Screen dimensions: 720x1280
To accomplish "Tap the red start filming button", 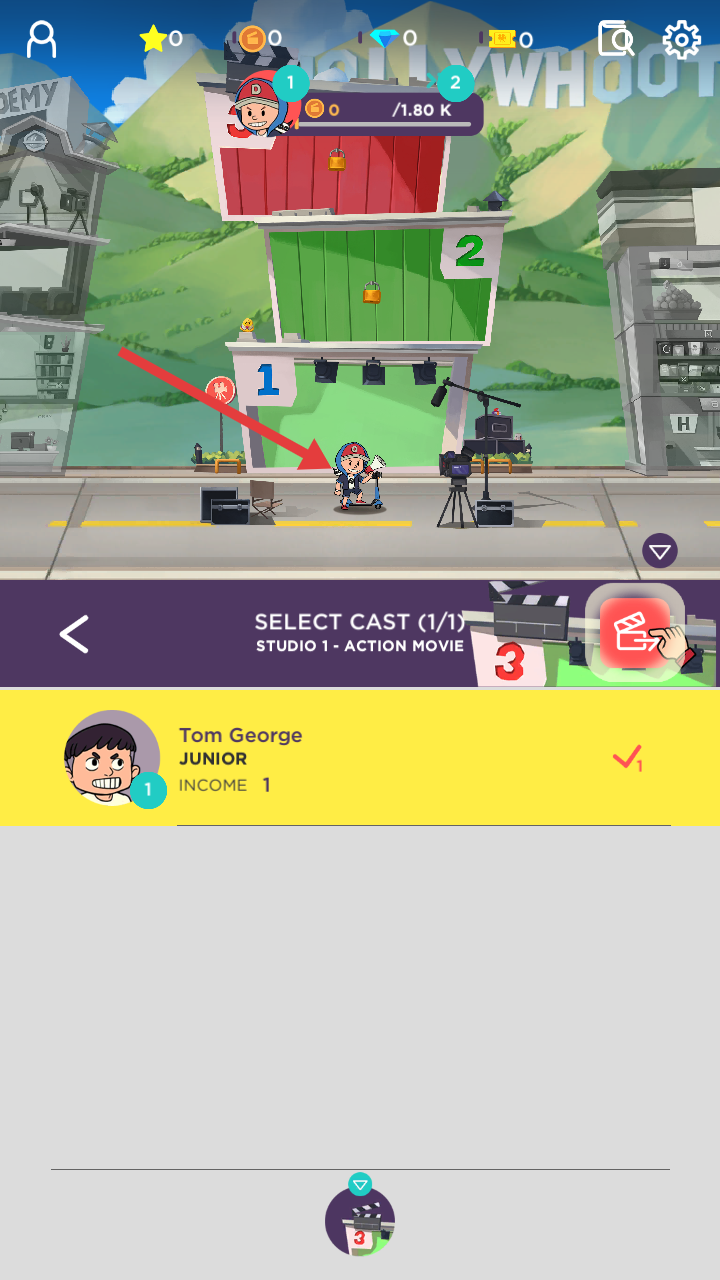I will point(635,634).
